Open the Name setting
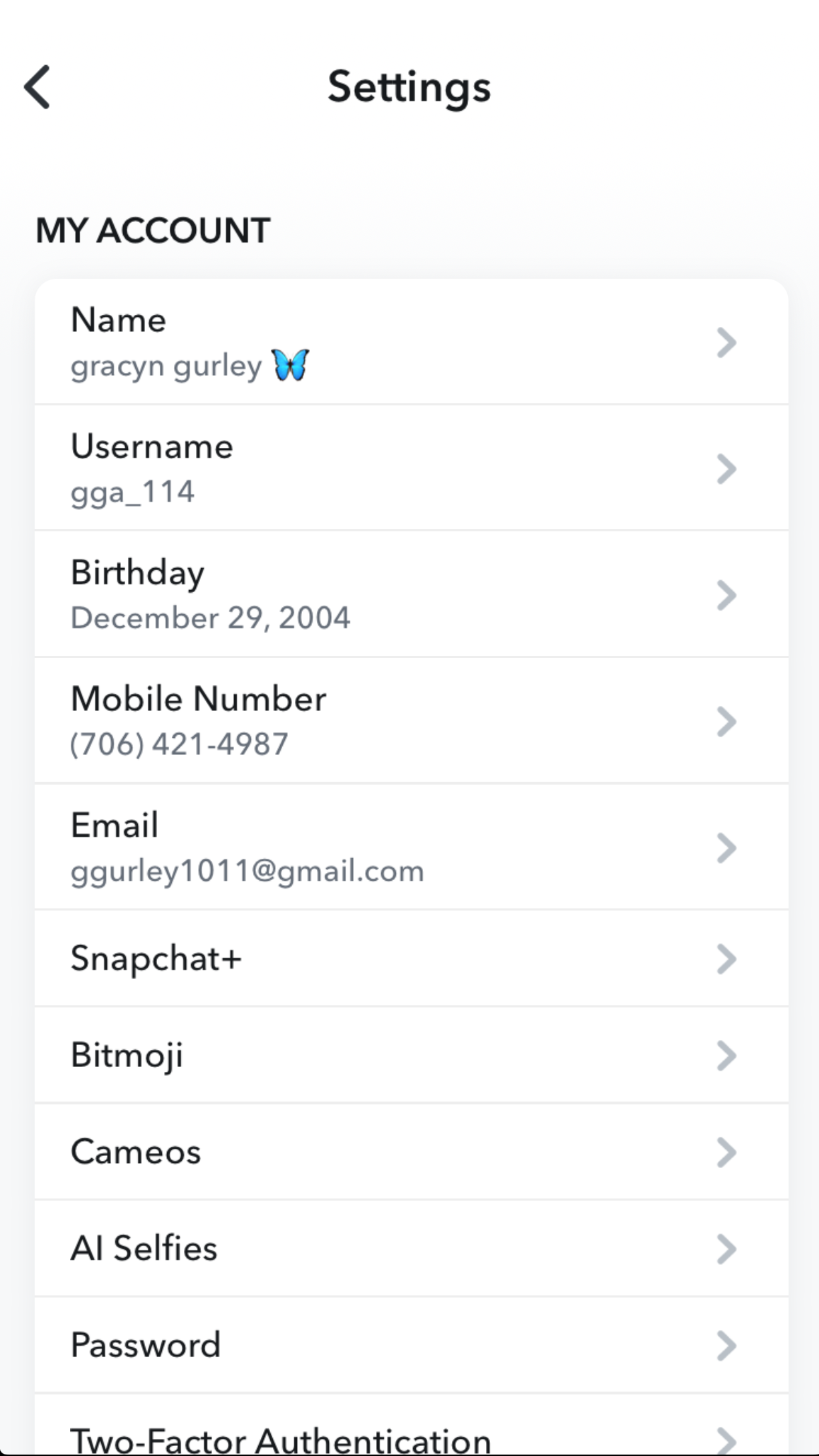Viewport: 819px width, 1456px height. click(410, 342)
